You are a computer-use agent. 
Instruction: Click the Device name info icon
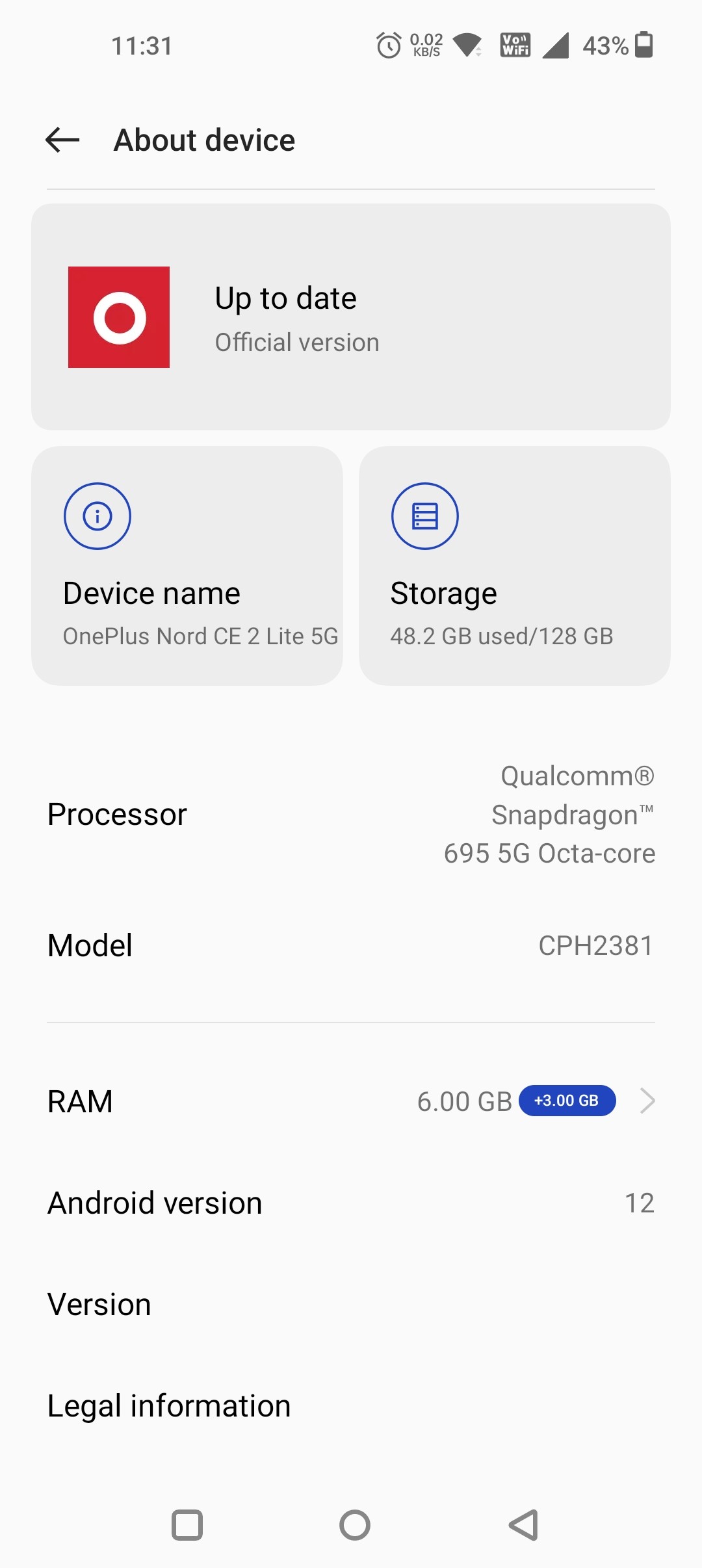click(97, 516)
